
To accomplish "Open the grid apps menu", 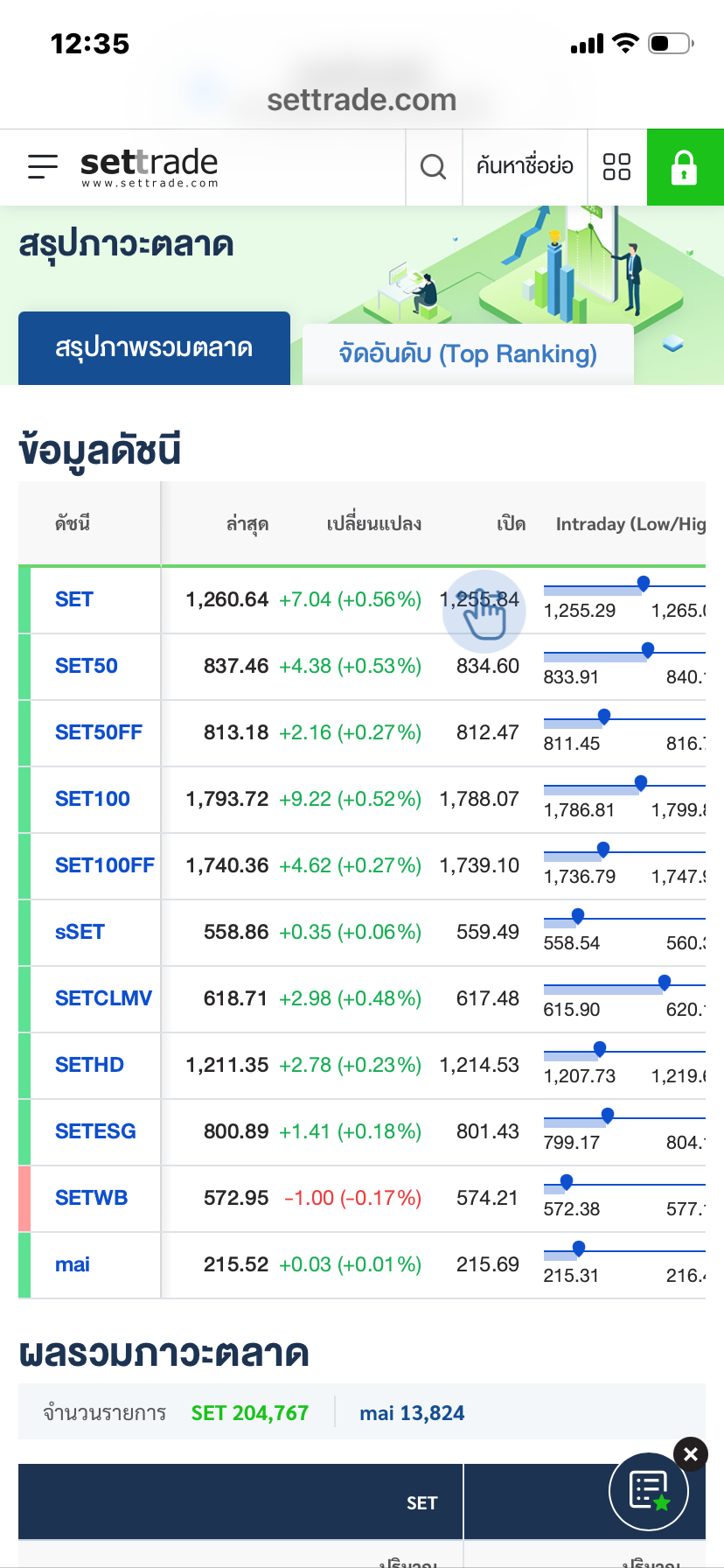I will tap(616, 166).
